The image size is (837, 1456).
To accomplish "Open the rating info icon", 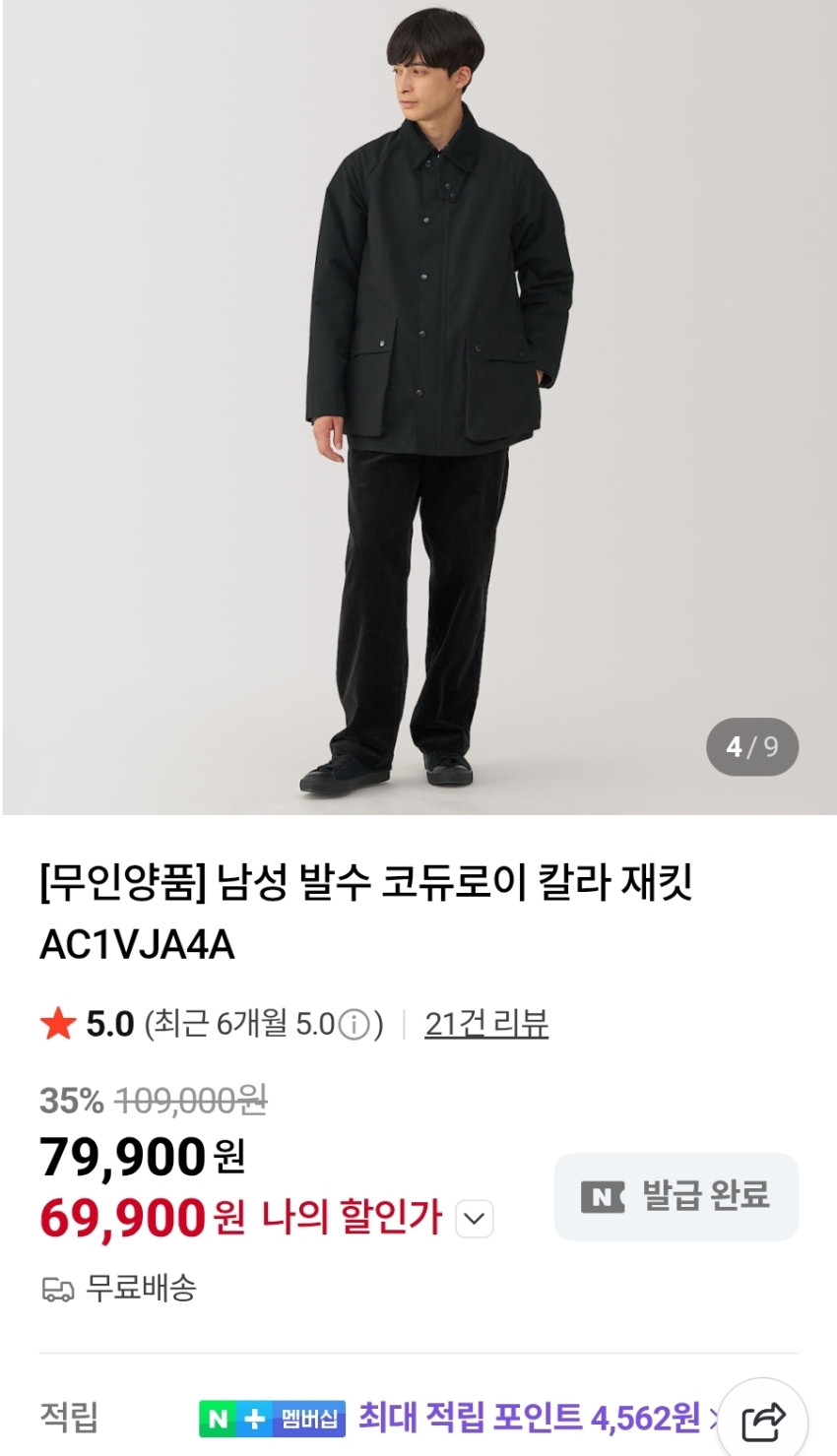I will pyautogui.click(x=354, y=1026).
